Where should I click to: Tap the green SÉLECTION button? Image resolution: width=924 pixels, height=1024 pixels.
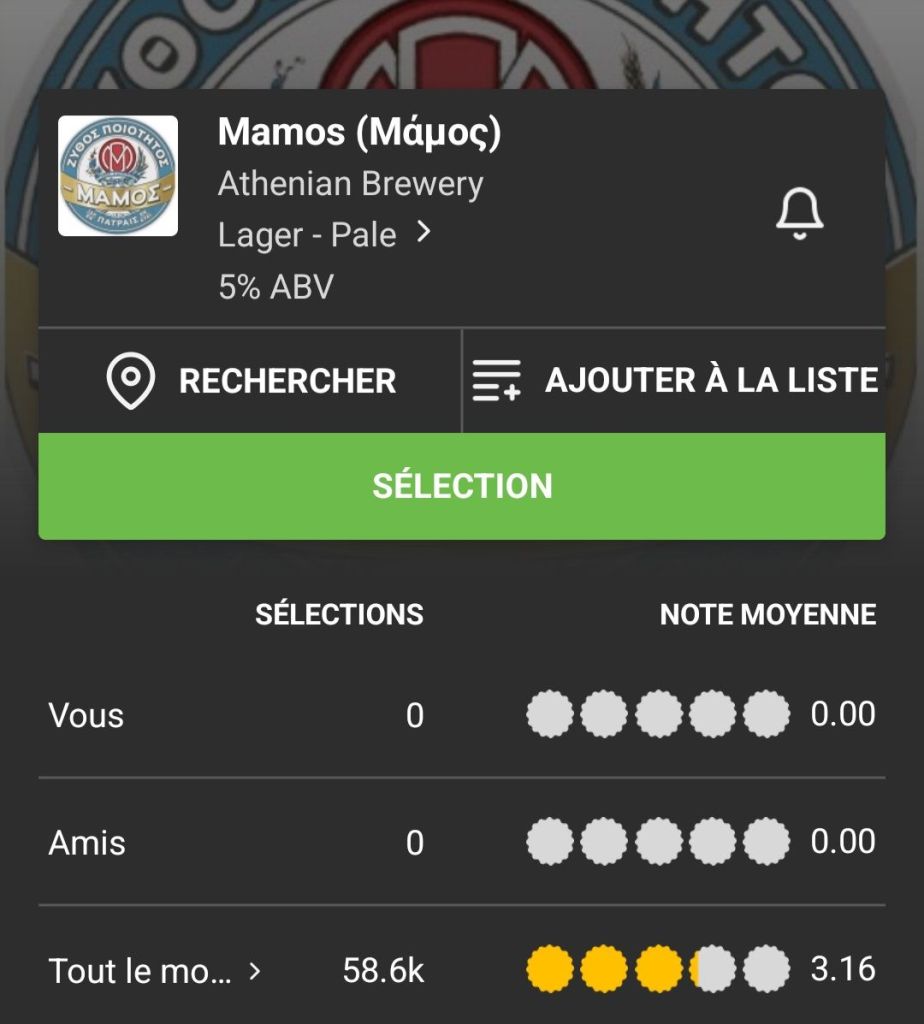coord(462,486)
